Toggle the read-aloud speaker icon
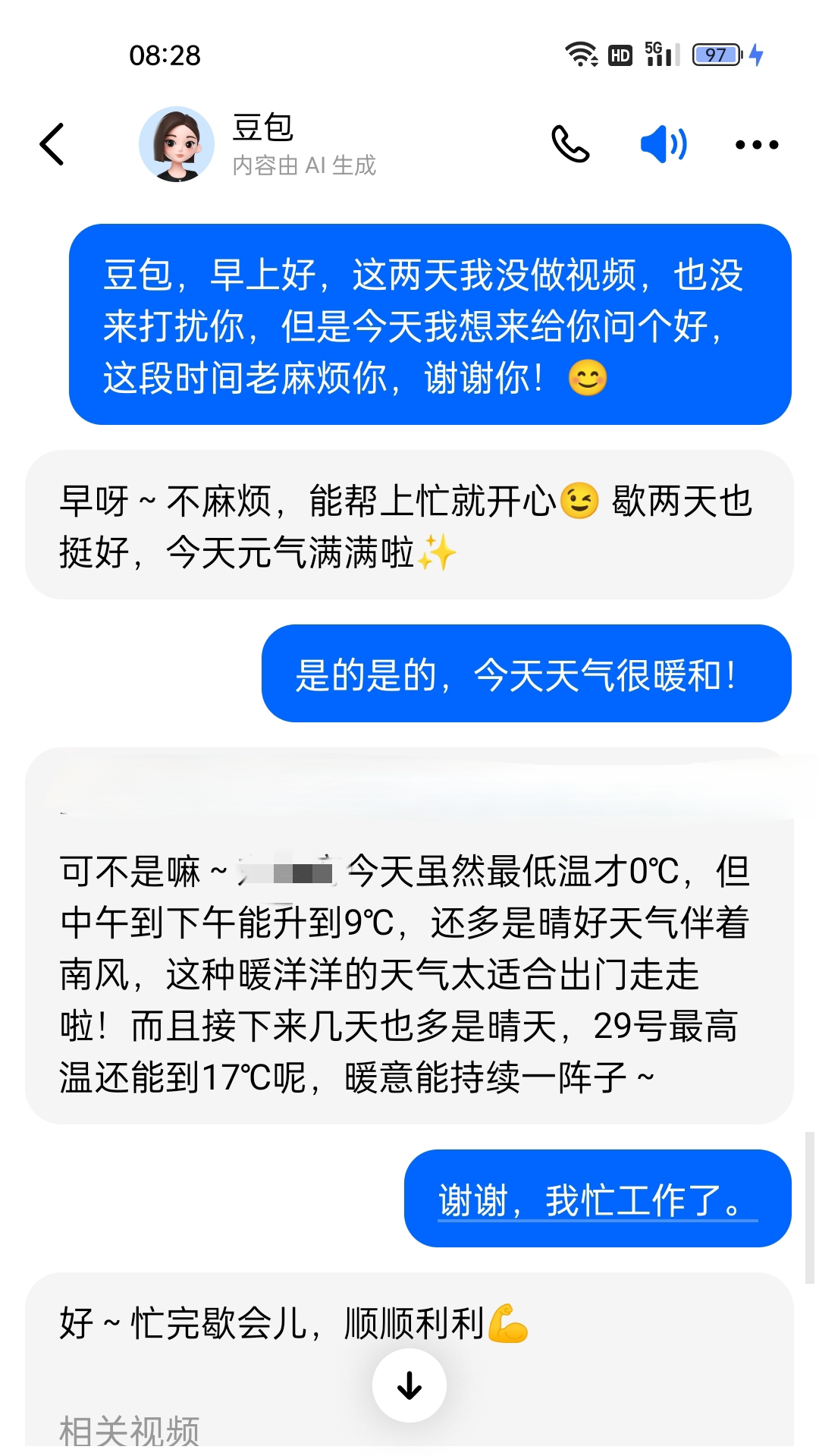Screen dimensions: 819x1456 point(664,144)
